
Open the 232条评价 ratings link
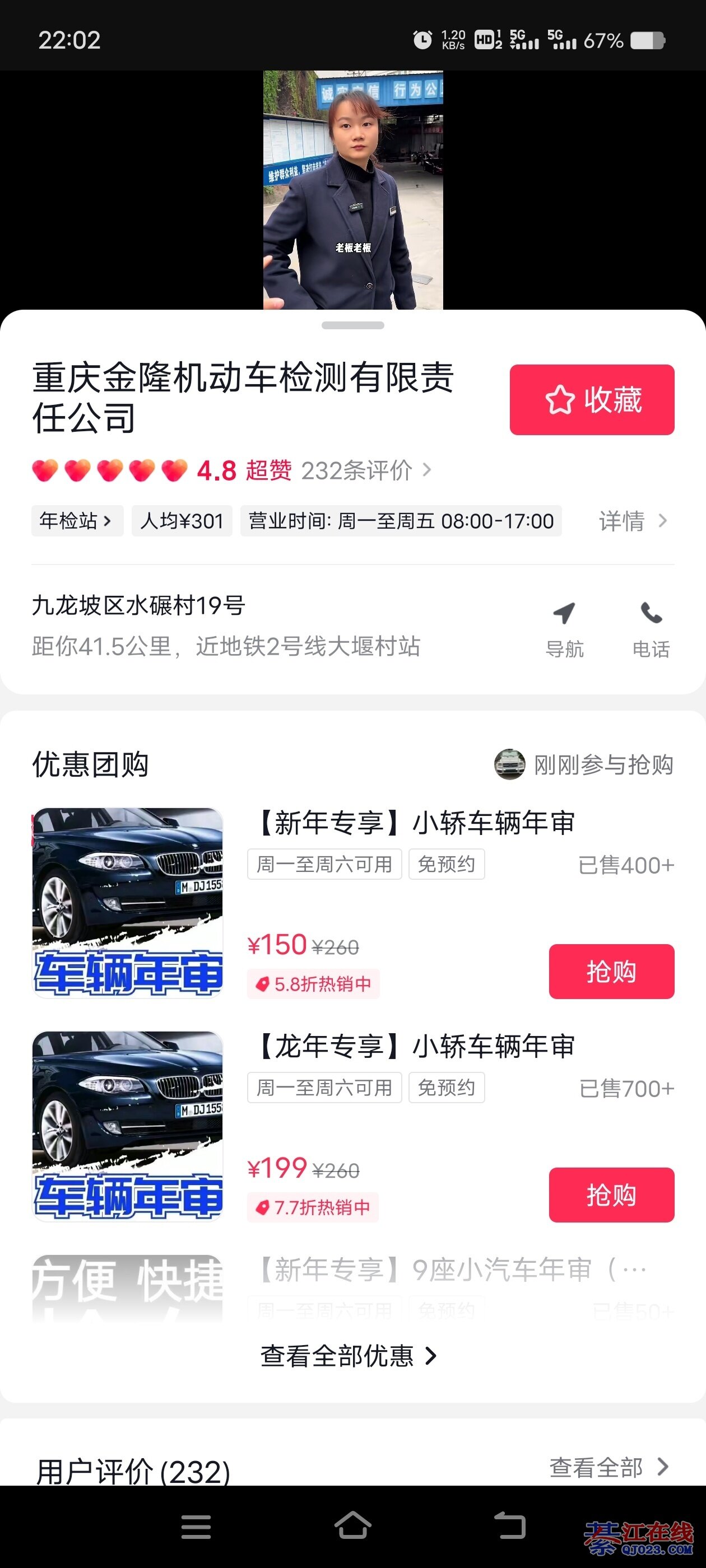365,470
